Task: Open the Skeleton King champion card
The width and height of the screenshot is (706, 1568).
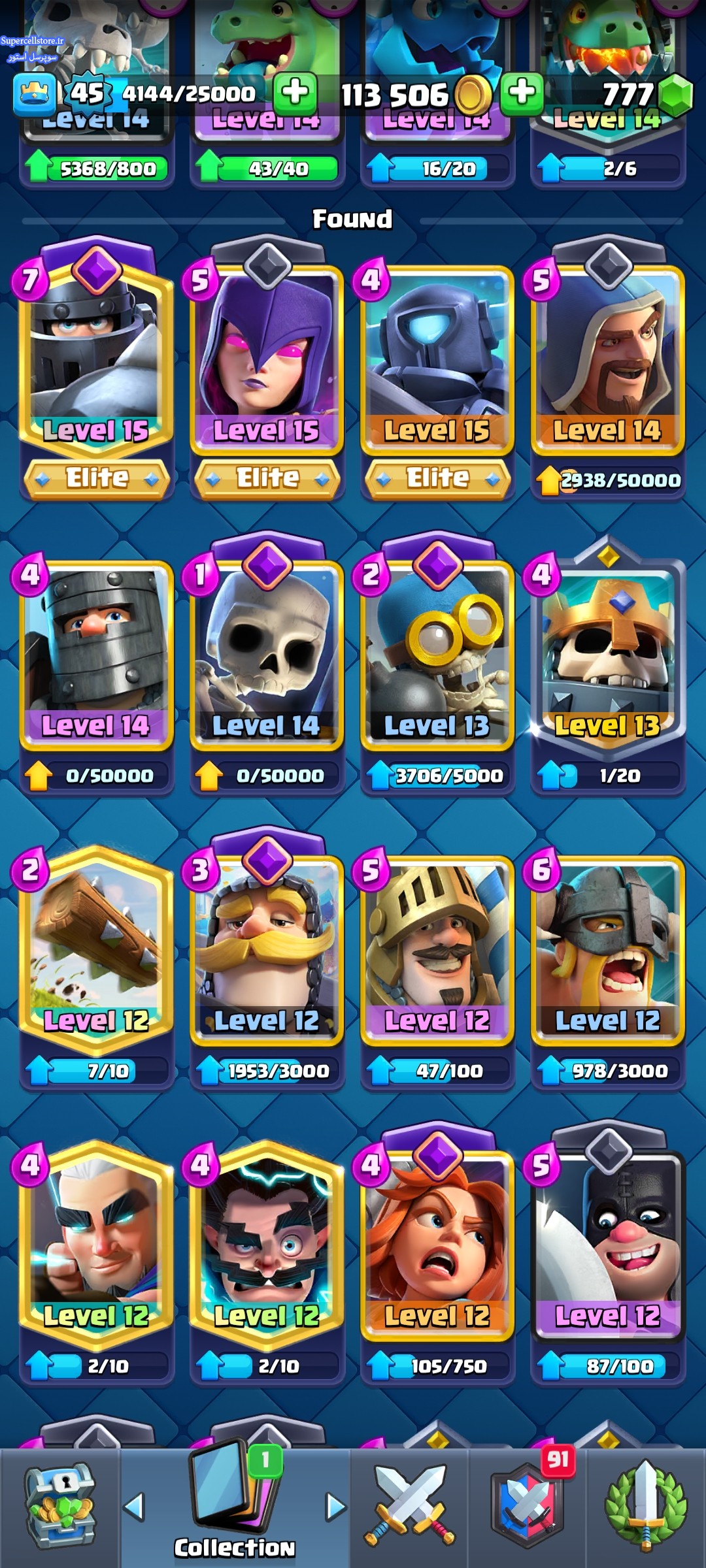Action: click(x=608, y=665)
